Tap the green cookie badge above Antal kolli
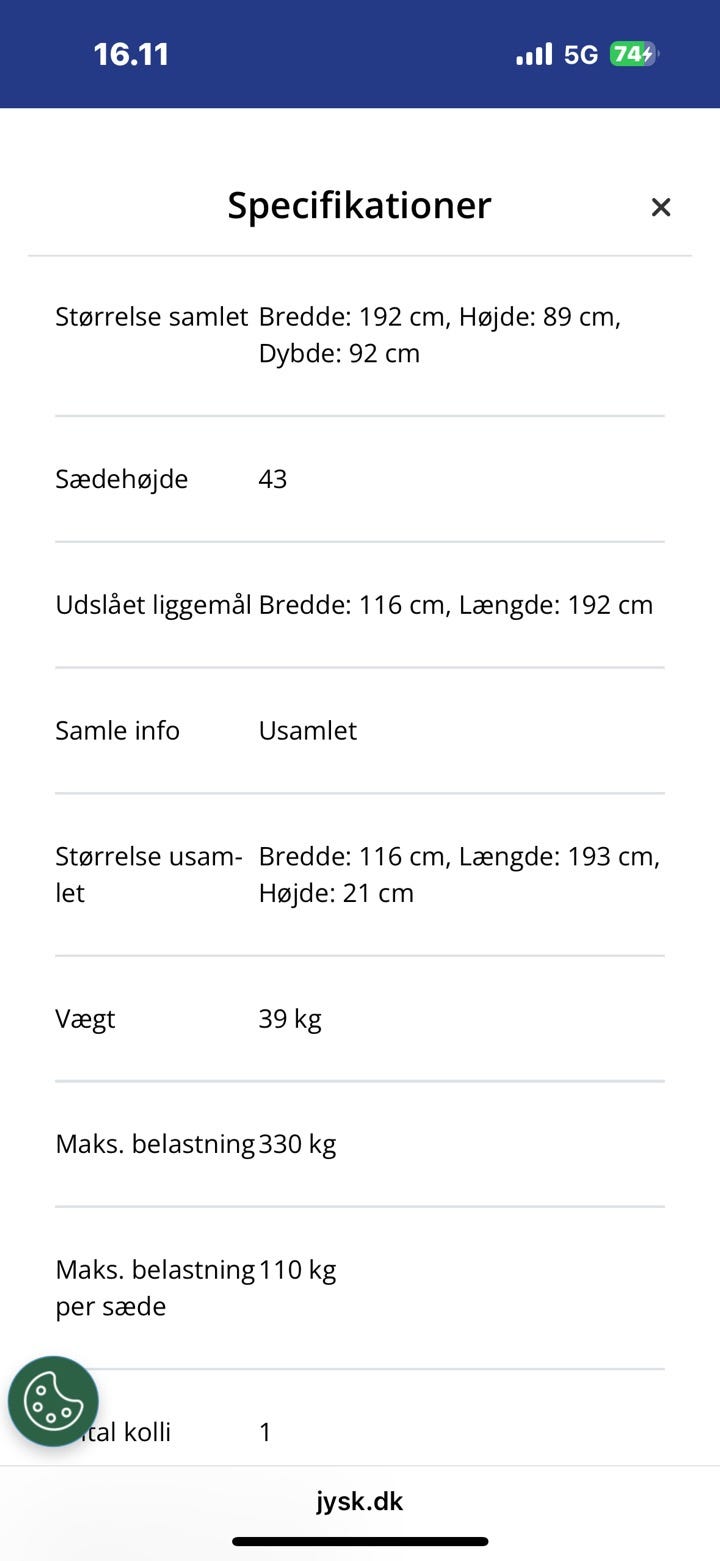Screen dimensions: 720x1561 coord(53,1401)
